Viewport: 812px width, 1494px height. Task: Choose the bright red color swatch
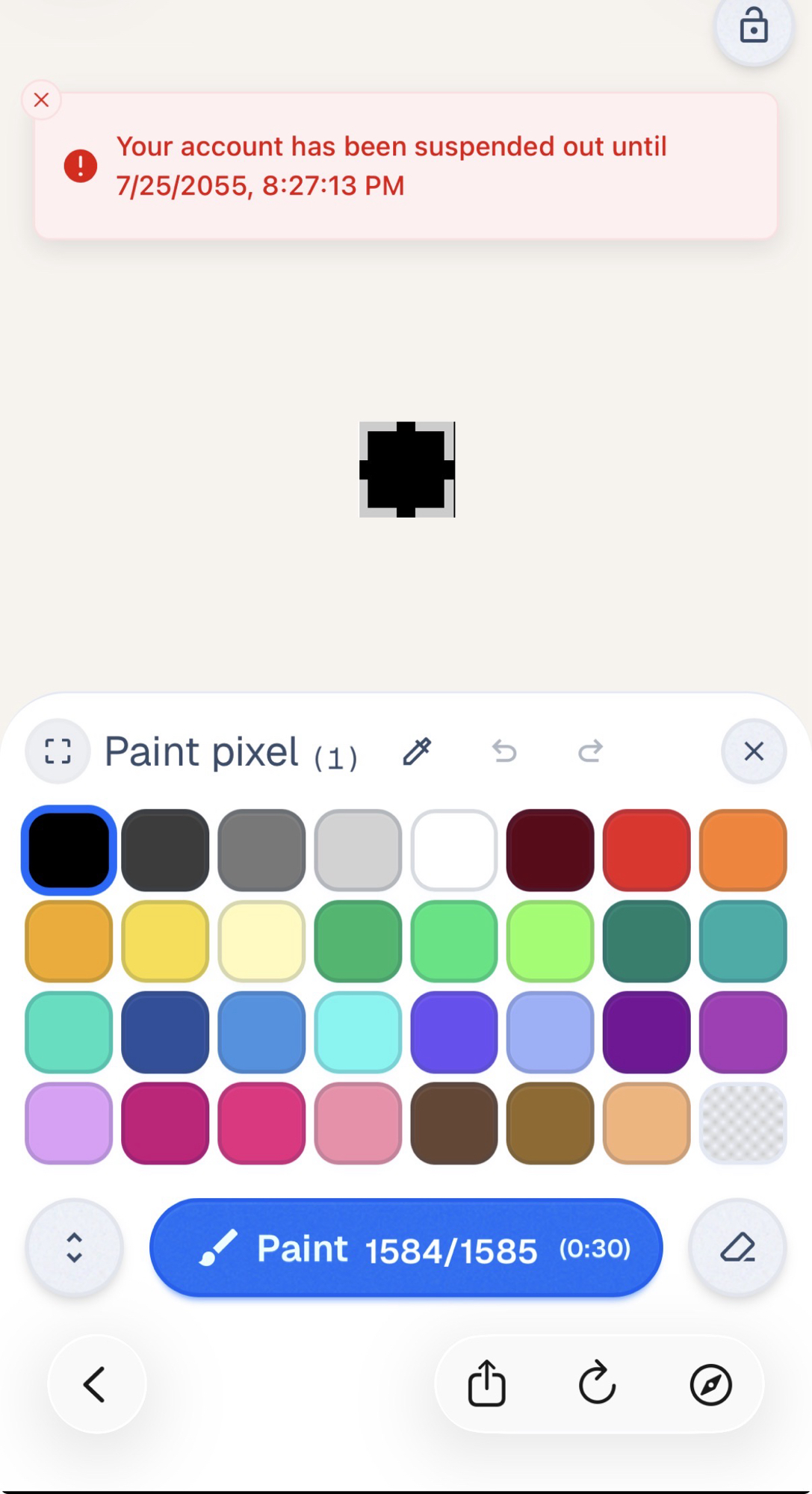coord(646,850)
